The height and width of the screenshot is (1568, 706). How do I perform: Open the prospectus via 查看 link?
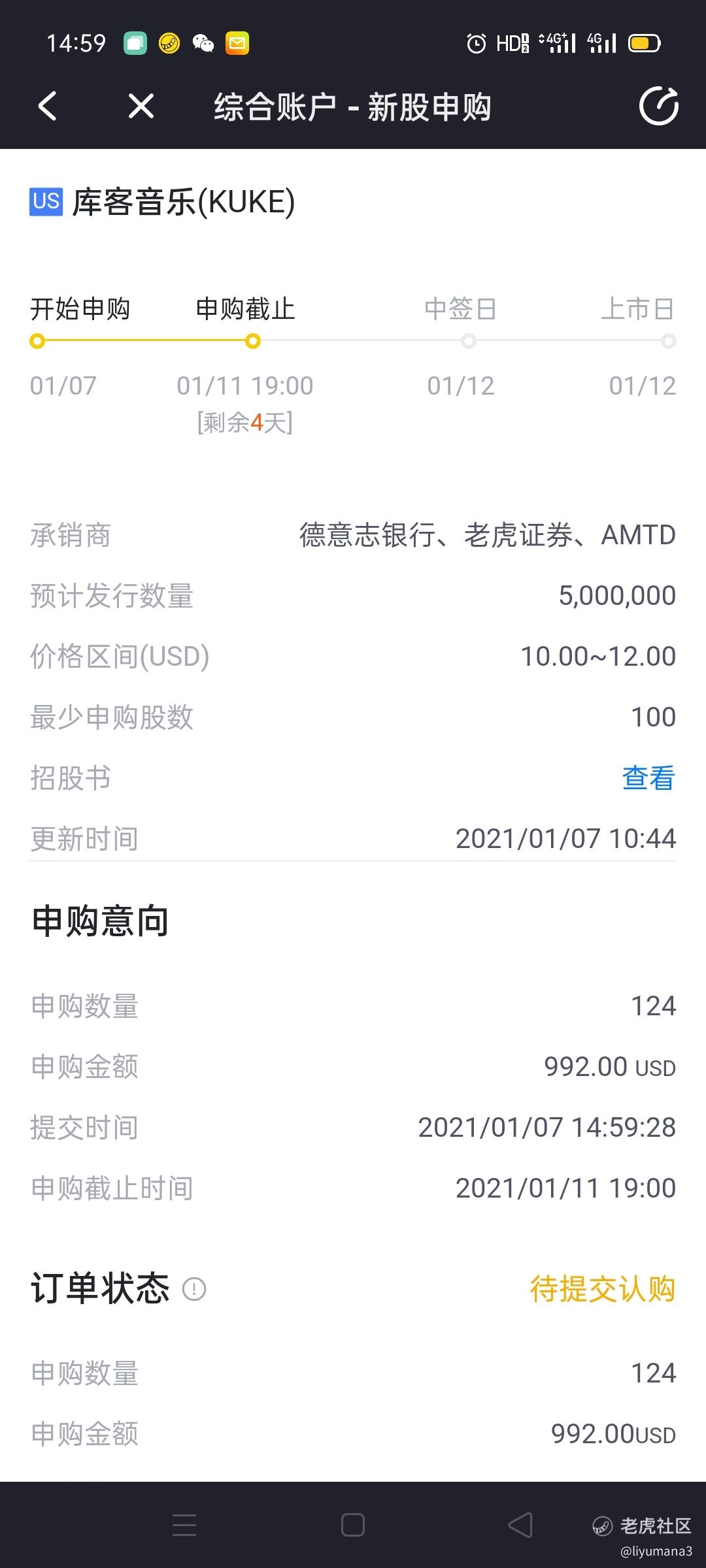point(648,778)
